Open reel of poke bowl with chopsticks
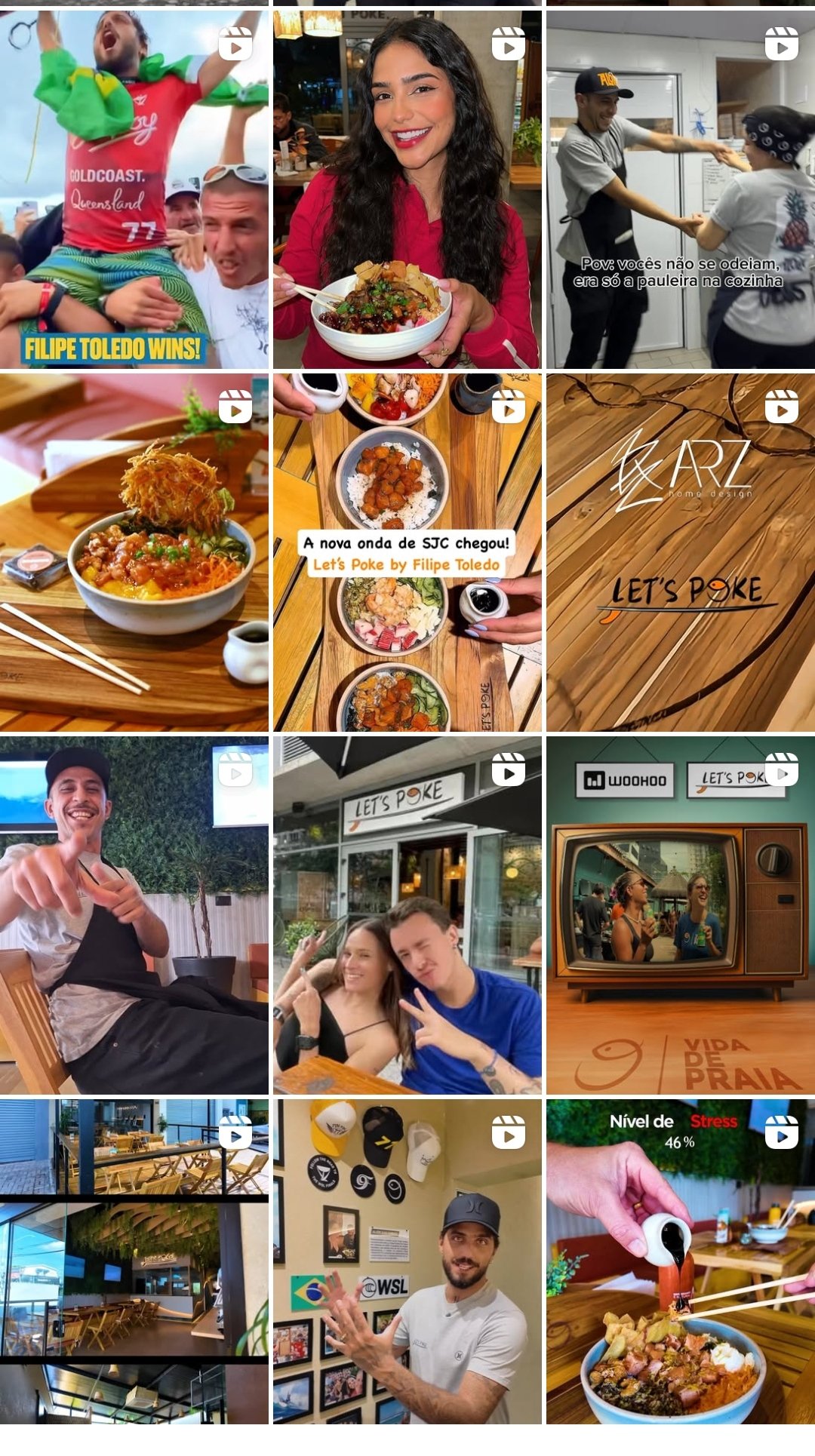Viewport: 815px width, 1456px height. 134,552
